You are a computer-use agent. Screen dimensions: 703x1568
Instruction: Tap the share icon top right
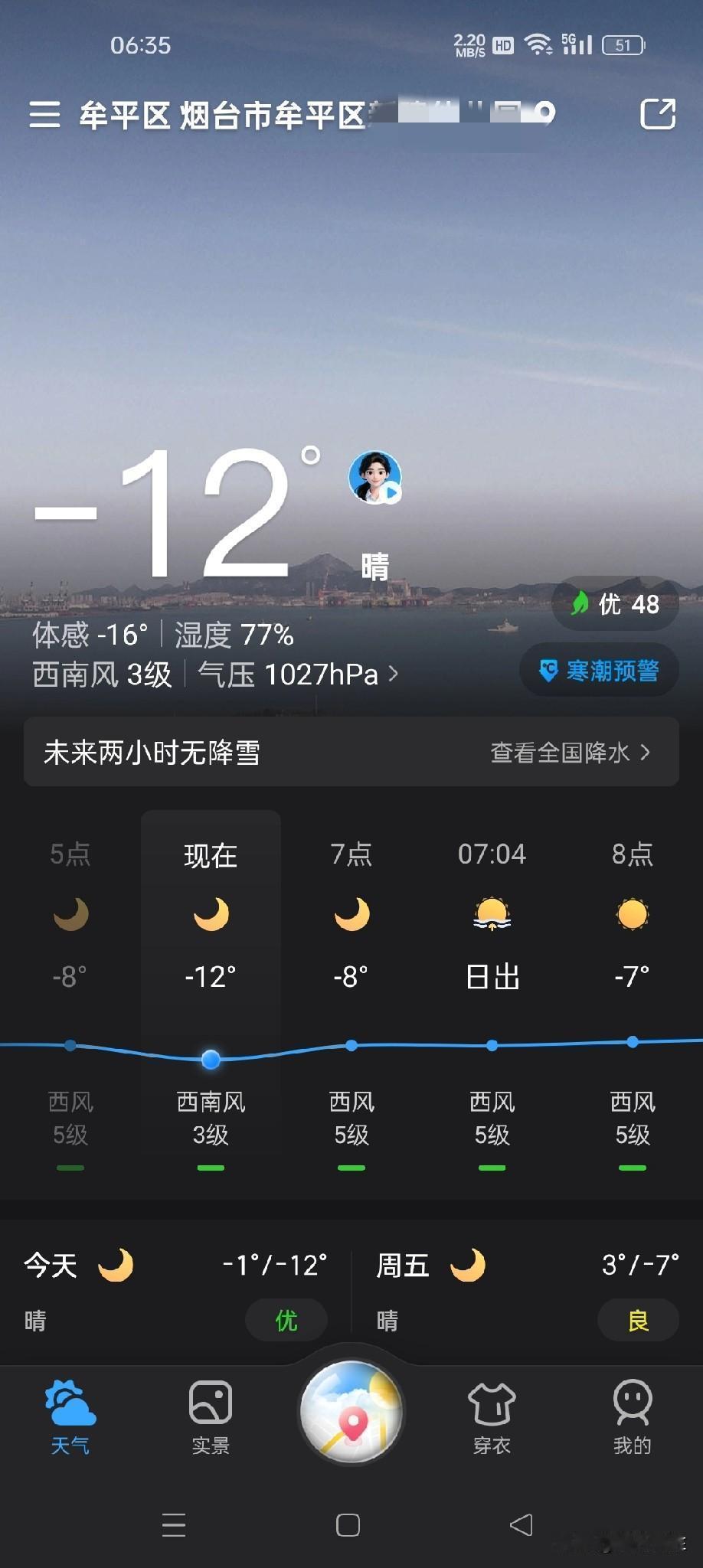(657, 113)
